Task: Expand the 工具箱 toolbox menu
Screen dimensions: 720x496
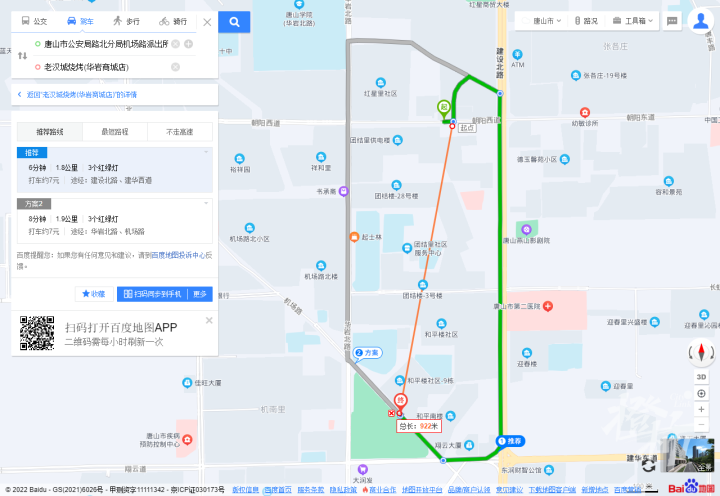Action: tap(634, 21)
